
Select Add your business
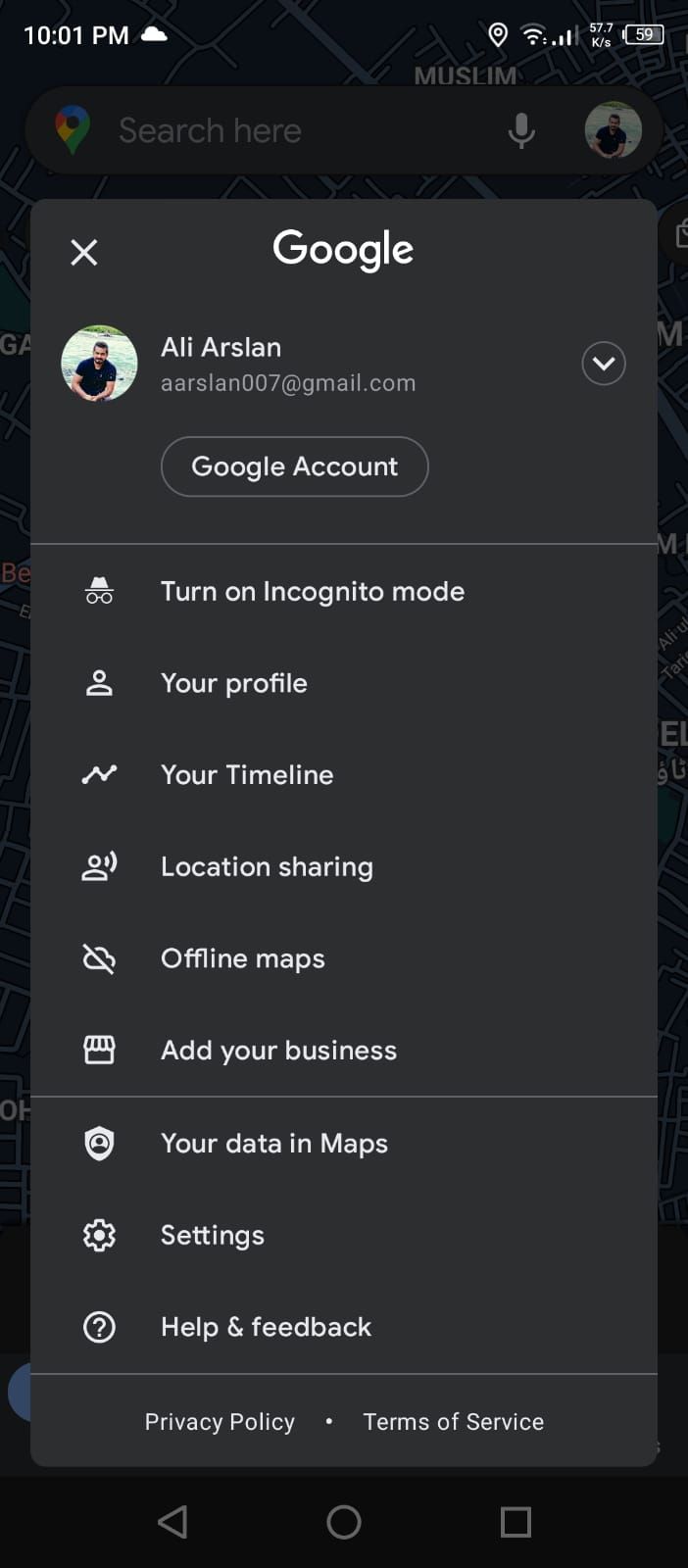(x=278, y=1051)
